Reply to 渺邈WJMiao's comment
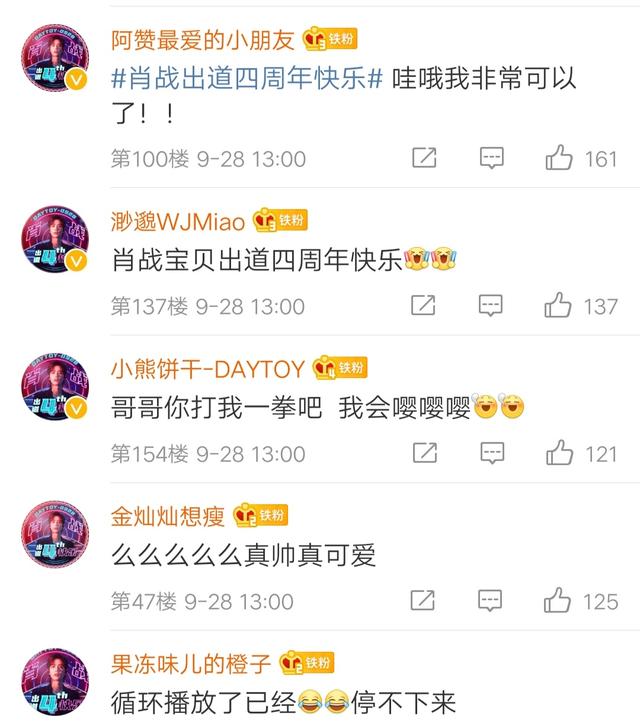This screenshot has height=723, width=640. coord(491,305)
